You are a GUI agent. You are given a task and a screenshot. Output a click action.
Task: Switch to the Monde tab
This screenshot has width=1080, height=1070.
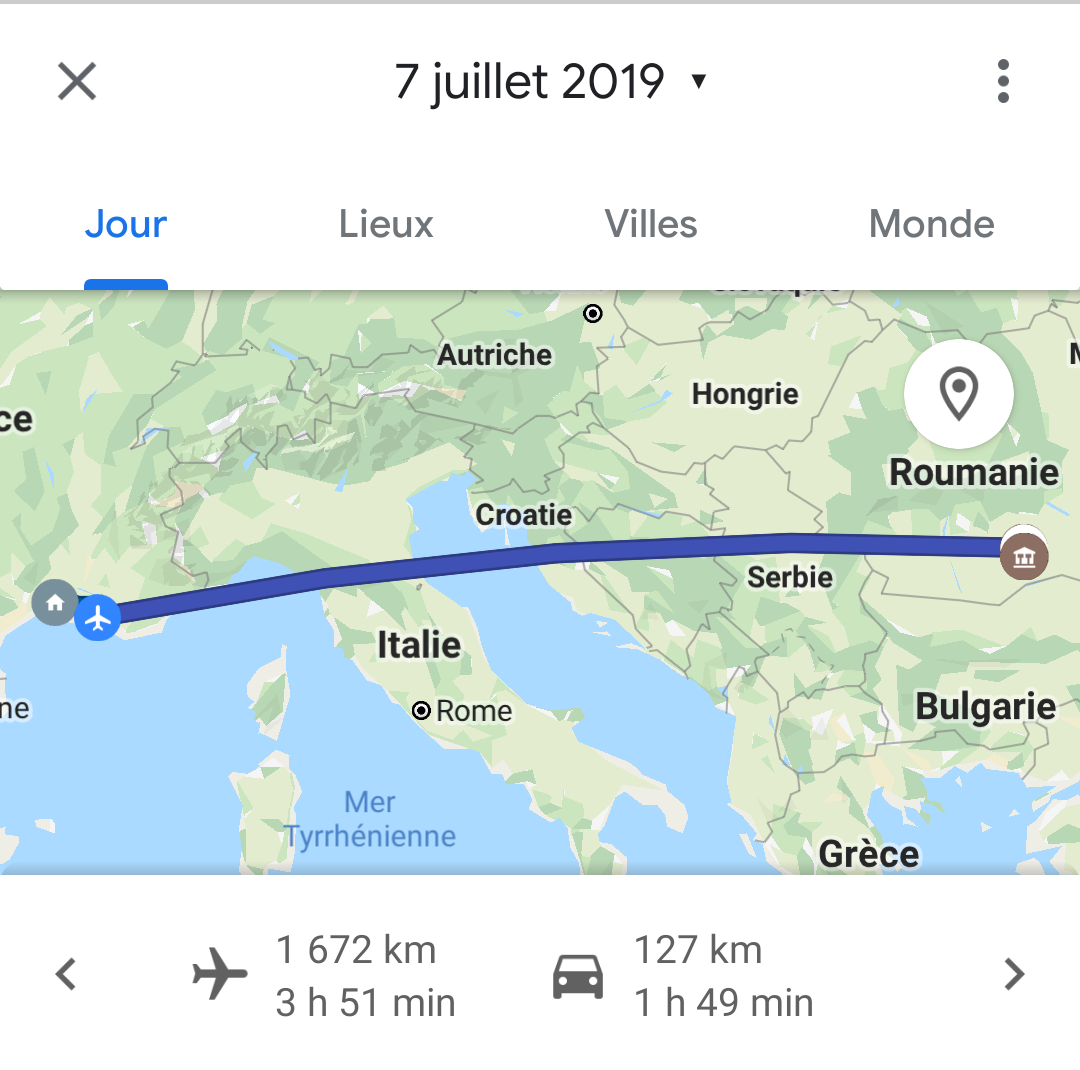click(931, 224)
